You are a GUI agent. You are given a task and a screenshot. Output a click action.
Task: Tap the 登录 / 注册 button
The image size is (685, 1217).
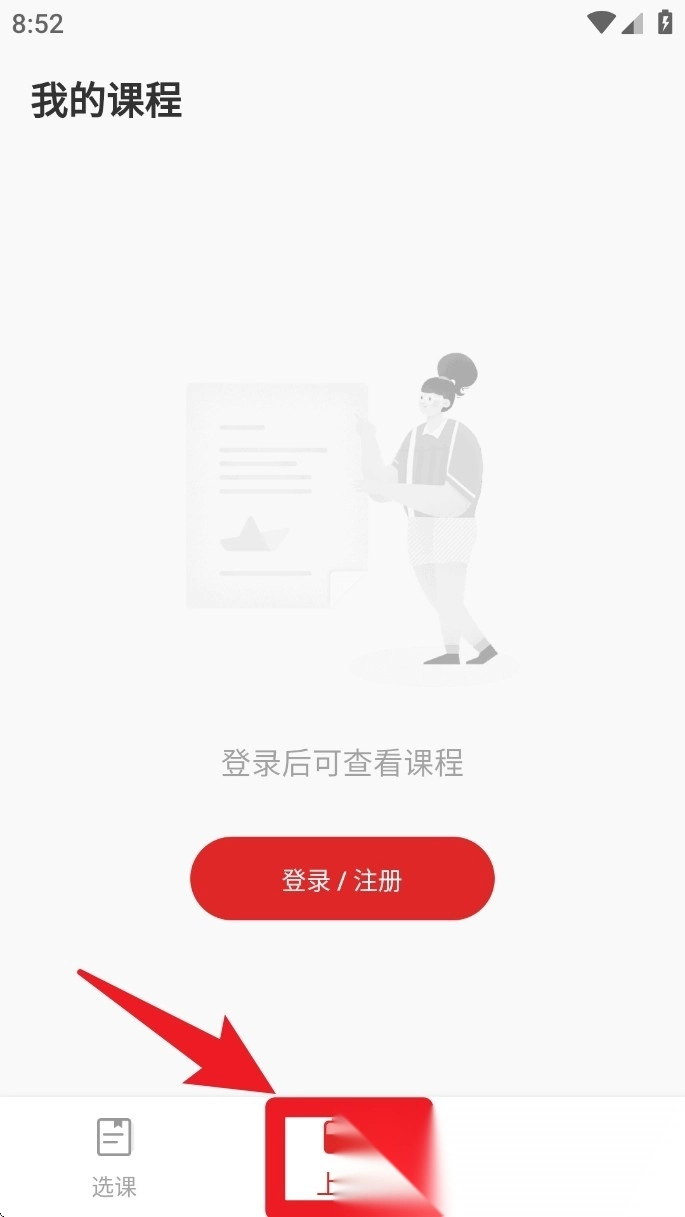tap(342, 879)
